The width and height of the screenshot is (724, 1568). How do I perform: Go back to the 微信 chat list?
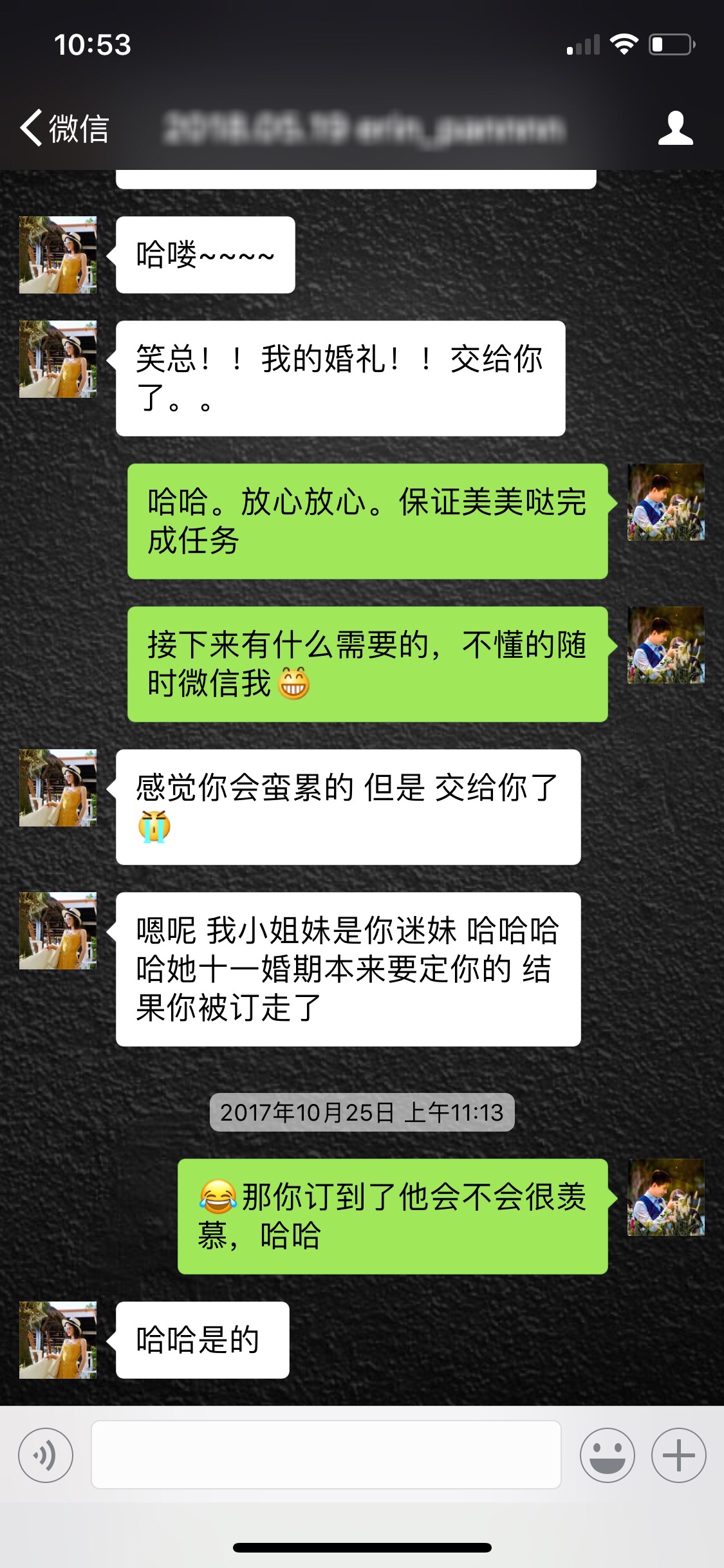point(64,128)
